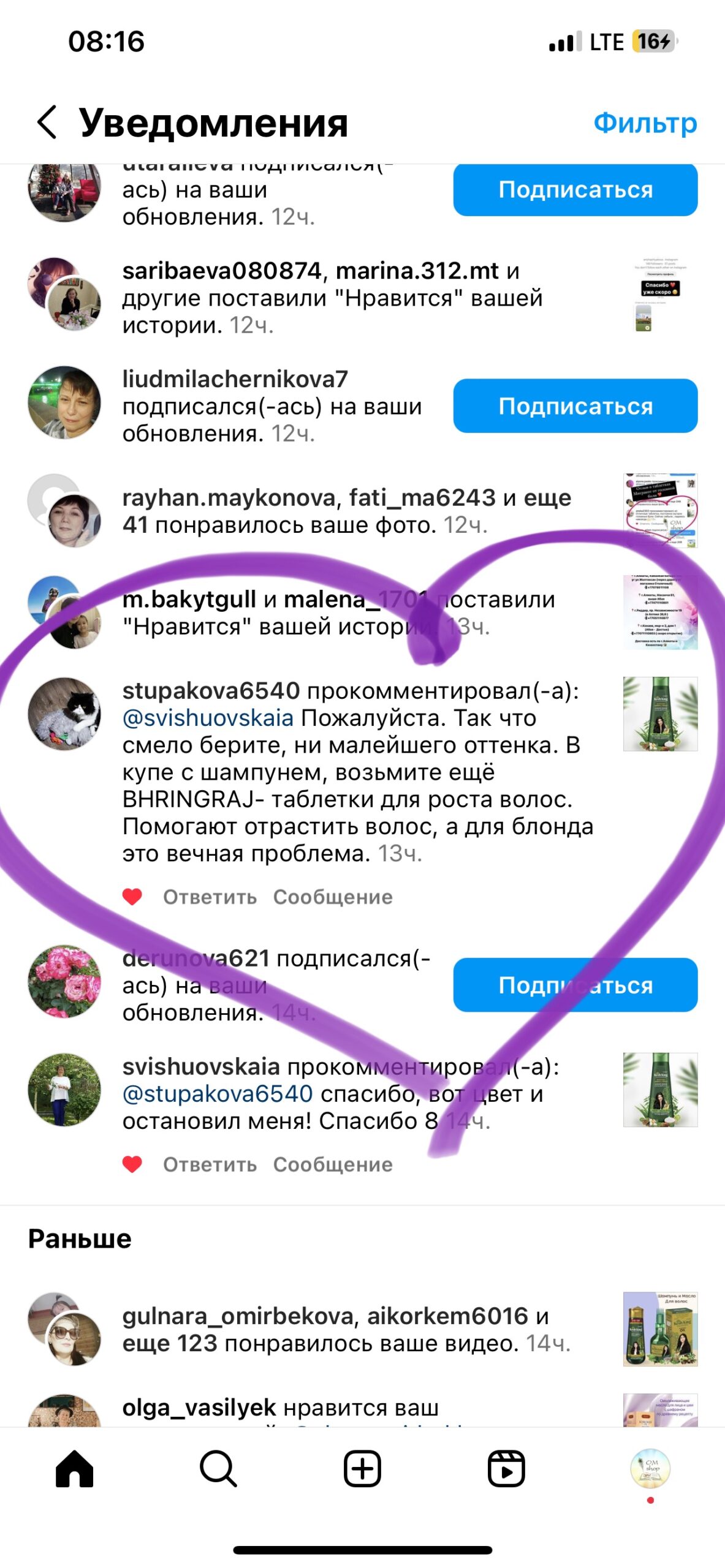This screenshot has width=725, height=1568.
Task: Follow back derunova621 with Подписаться
Action: point(575,985)
